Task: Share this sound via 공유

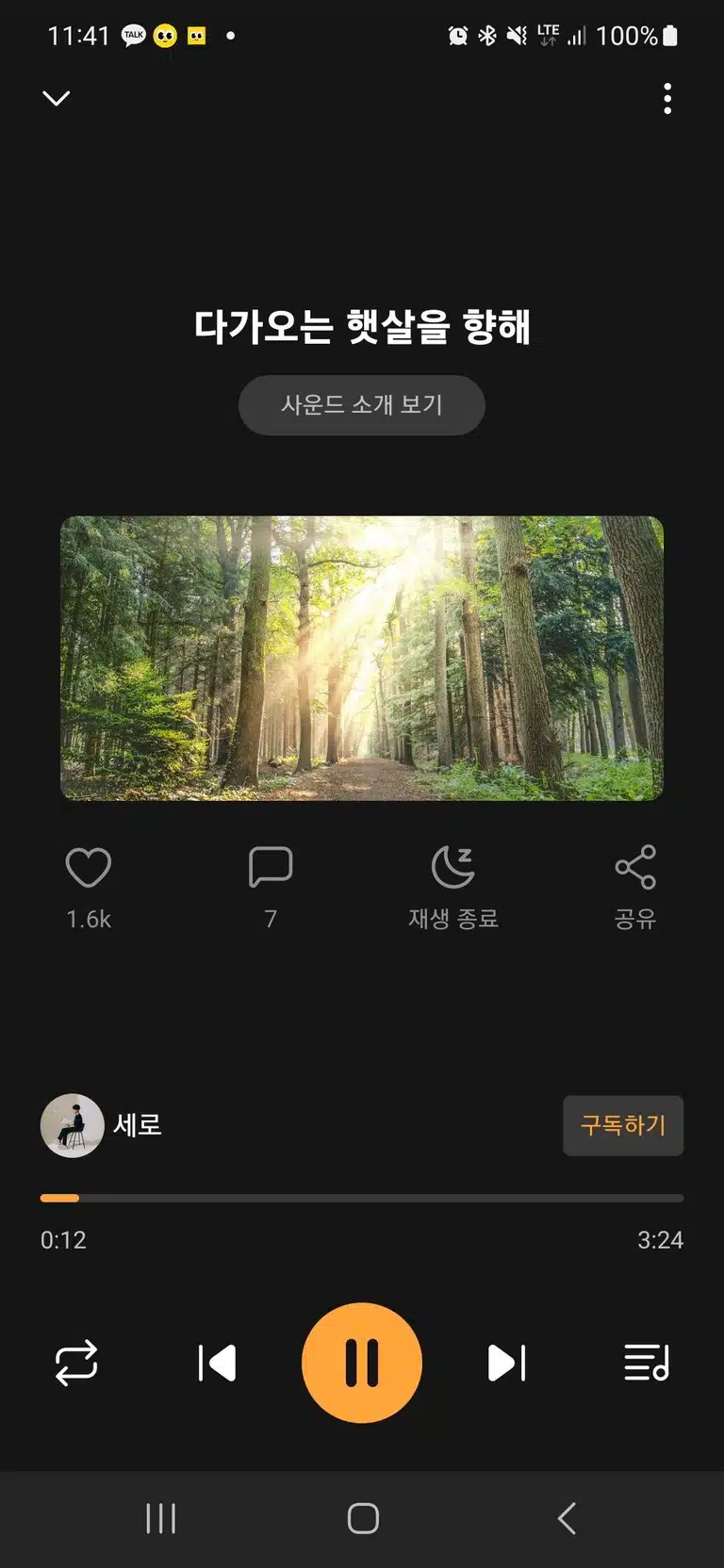Action: [x=635, y=867]
